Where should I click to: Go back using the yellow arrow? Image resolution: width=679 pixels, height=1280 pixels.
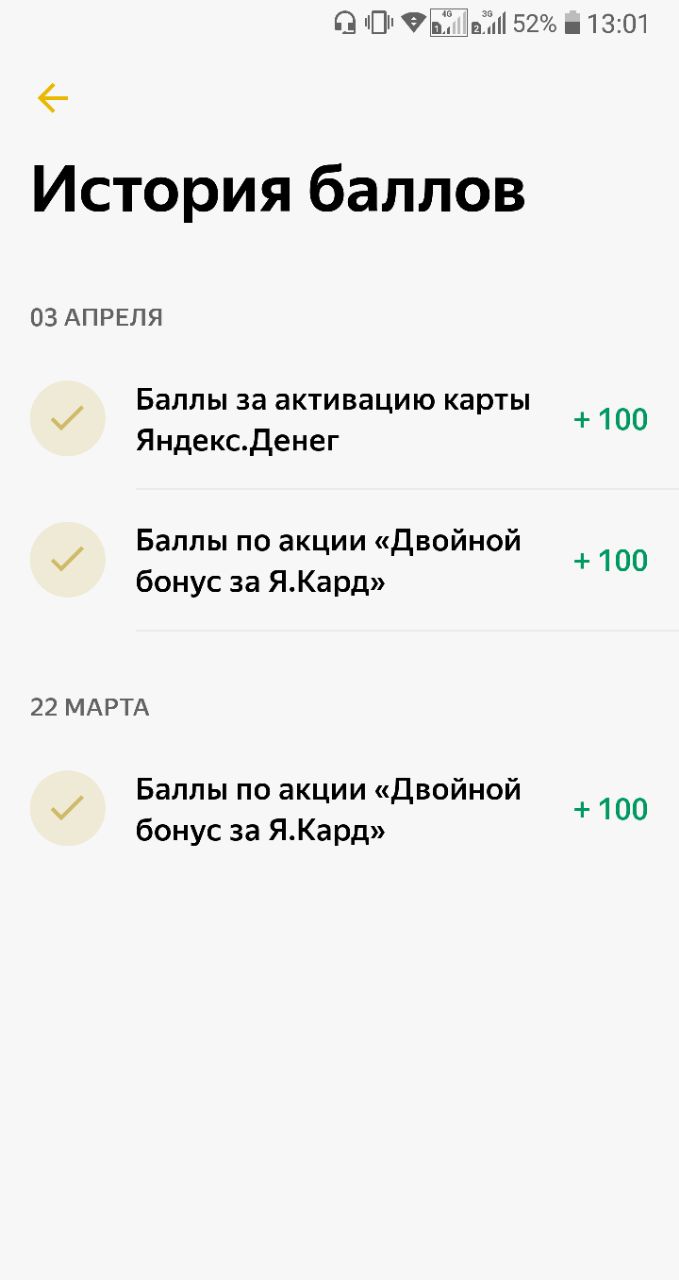[x=53, y=98]
